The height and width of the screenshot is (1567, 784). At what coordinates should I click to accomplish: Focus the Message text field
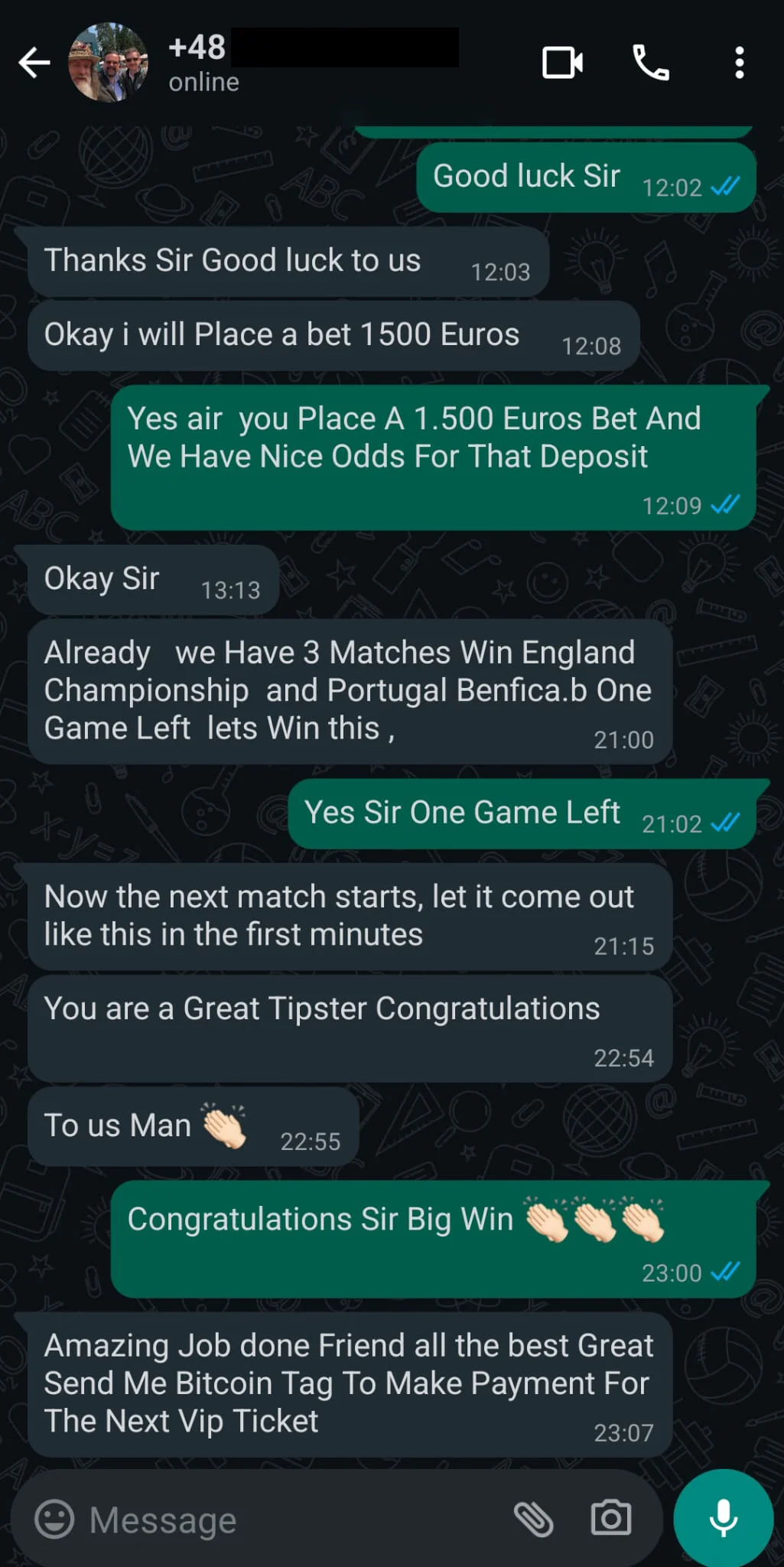point(291,1520)
